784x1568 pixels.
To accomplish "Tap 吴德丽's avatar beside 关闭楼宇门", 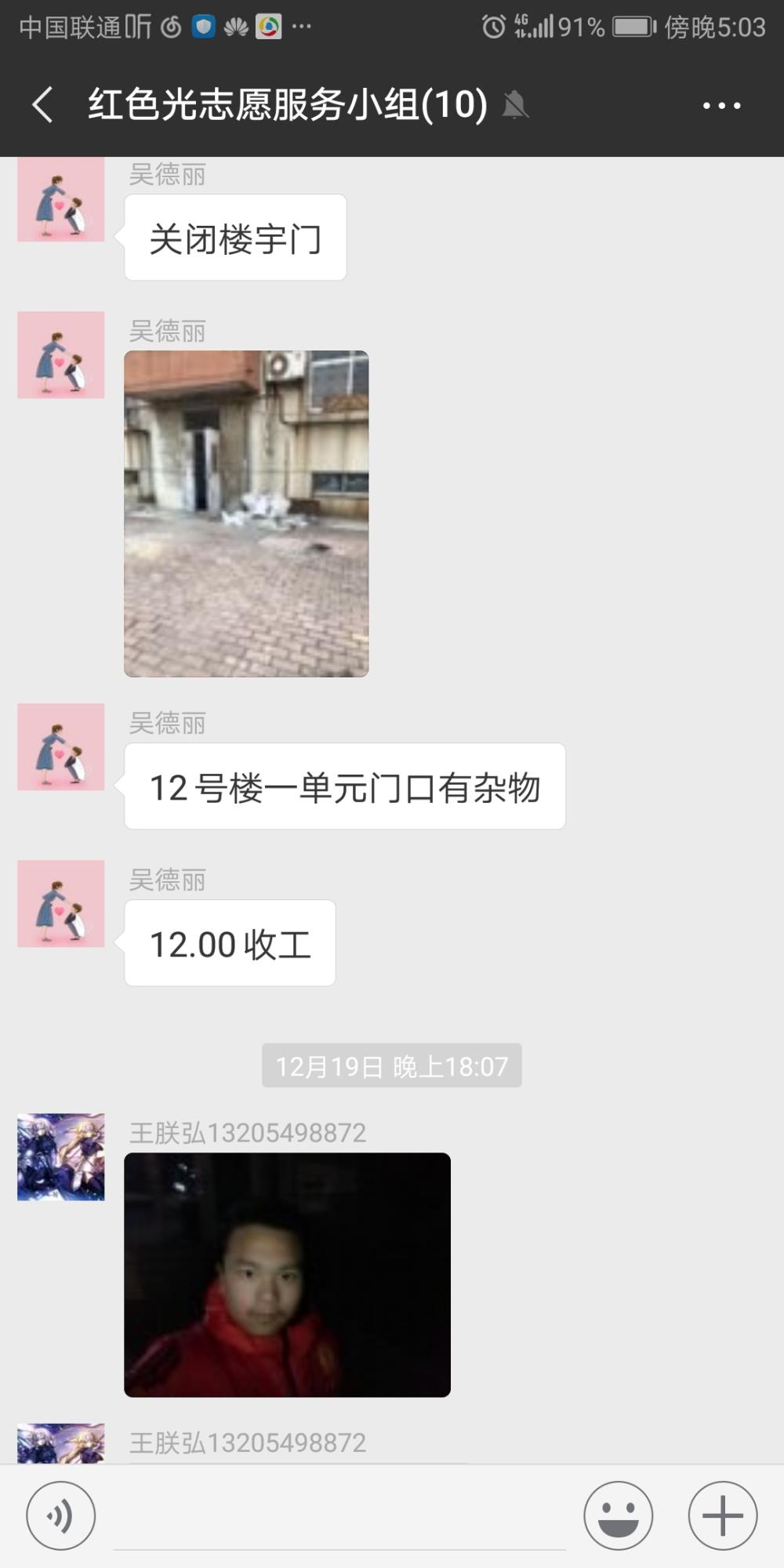I will [x=61, y=199].
